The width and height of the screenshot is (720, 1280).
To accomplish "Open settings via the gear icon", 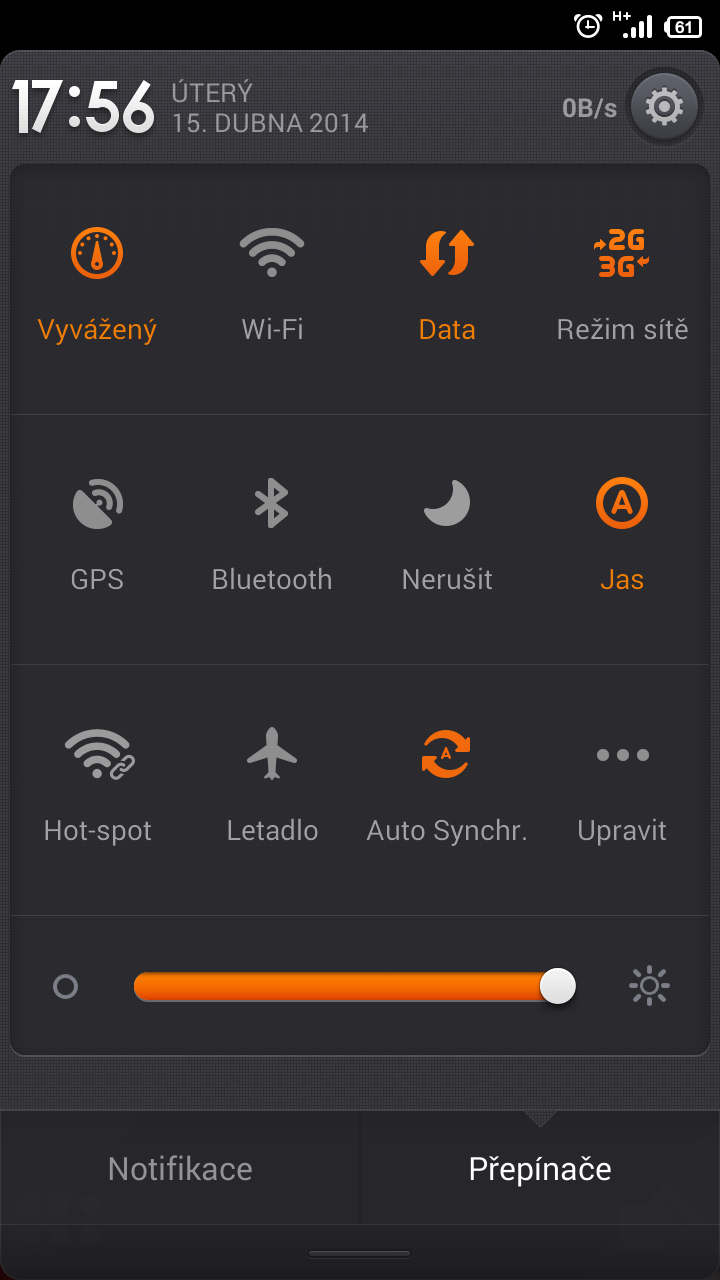I will coord(664,106).
